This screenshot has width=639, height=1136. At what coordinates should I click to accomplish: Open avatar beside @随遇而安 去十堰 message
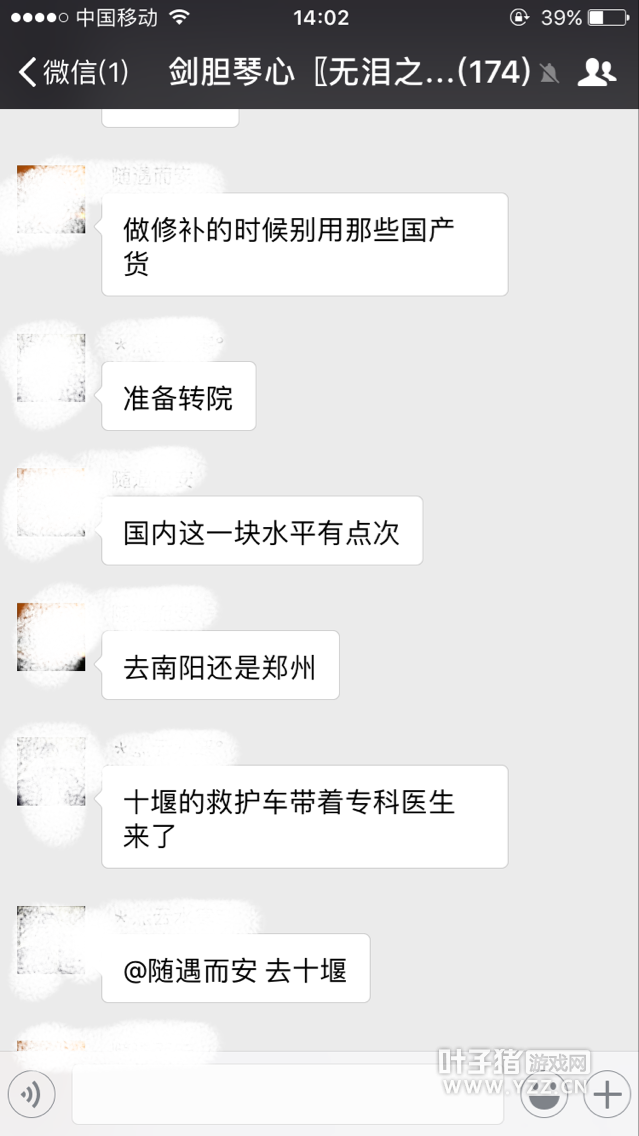click(x=51, y=940)
